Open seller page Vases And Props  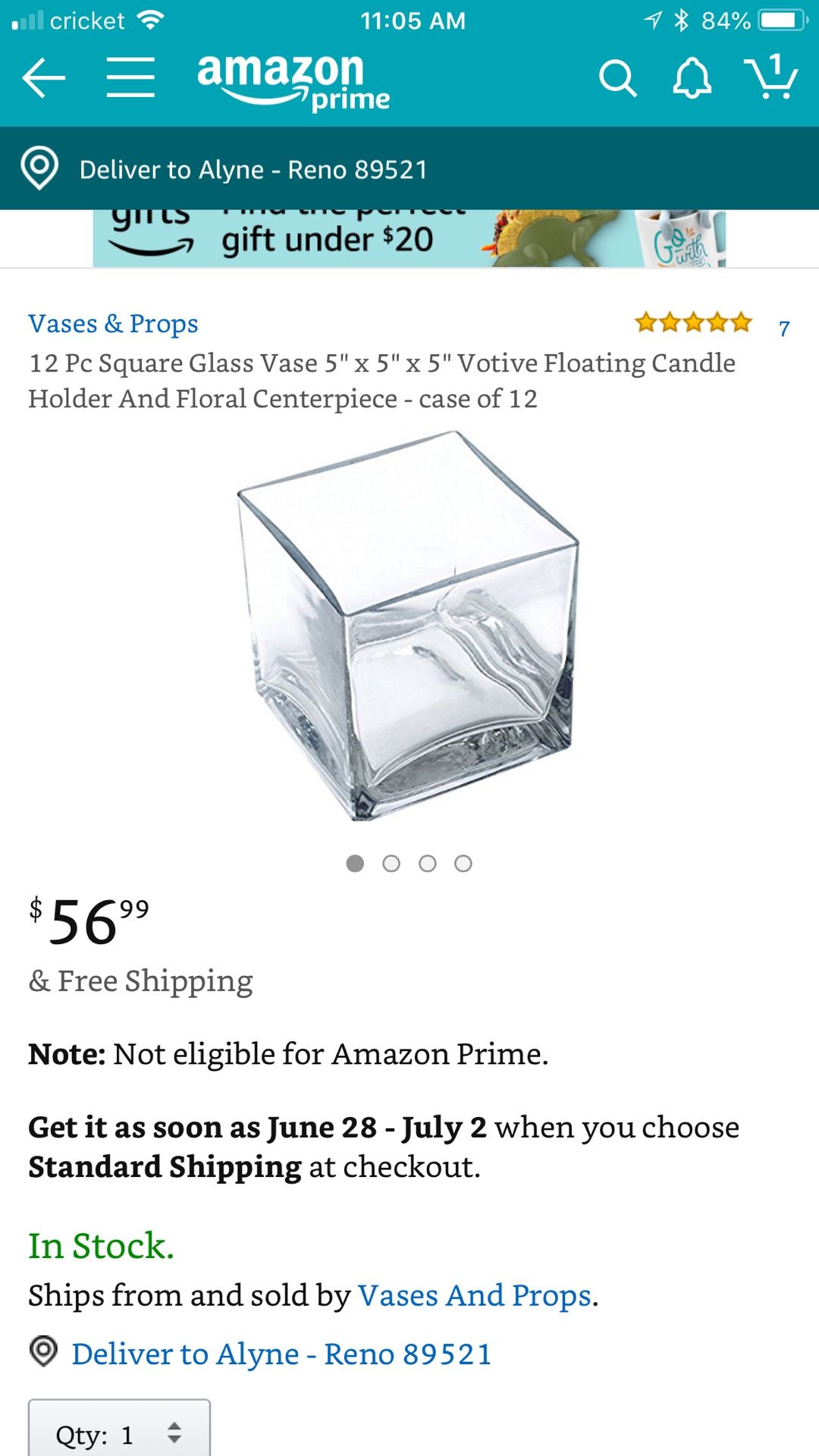click(475, 1296)
